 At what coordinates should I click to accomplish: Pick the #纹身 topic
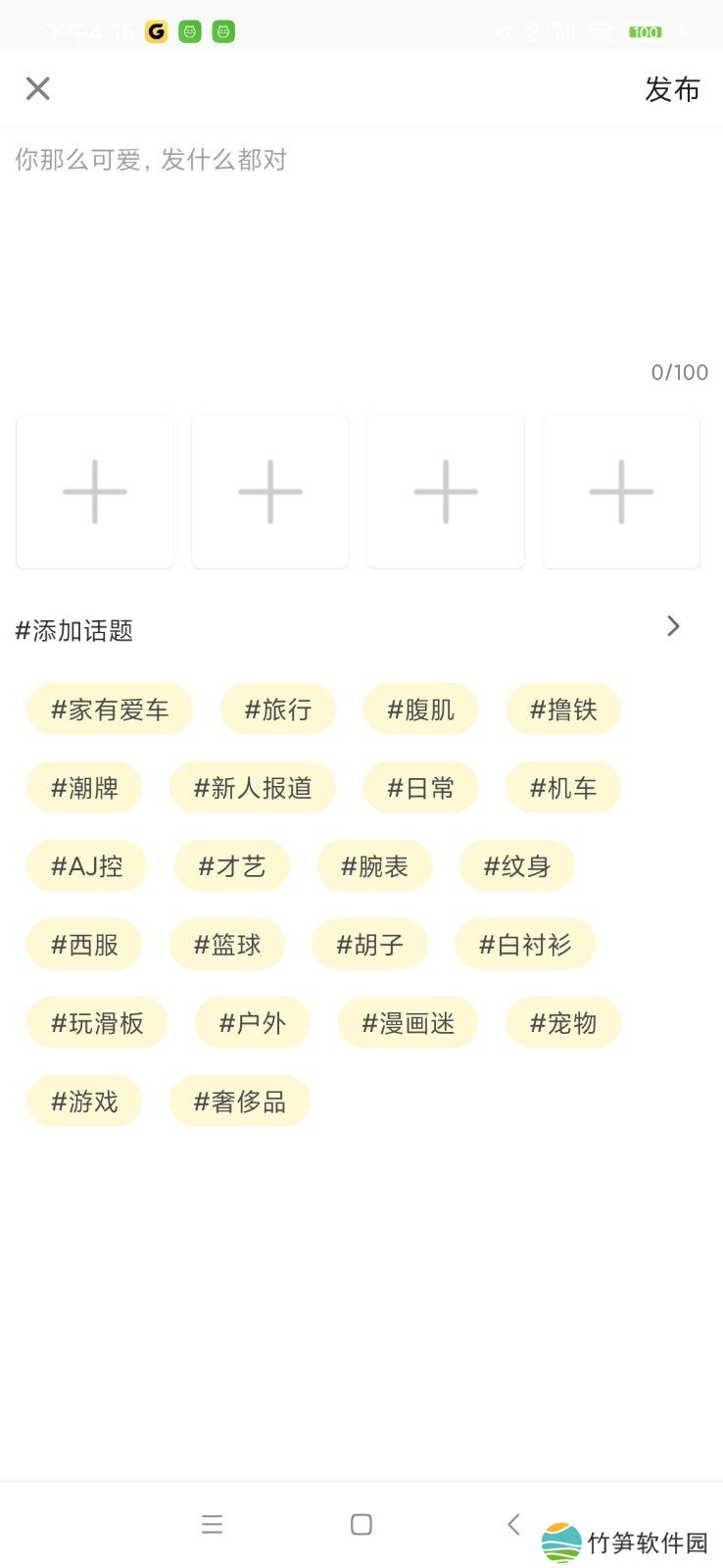coord(516,866)
